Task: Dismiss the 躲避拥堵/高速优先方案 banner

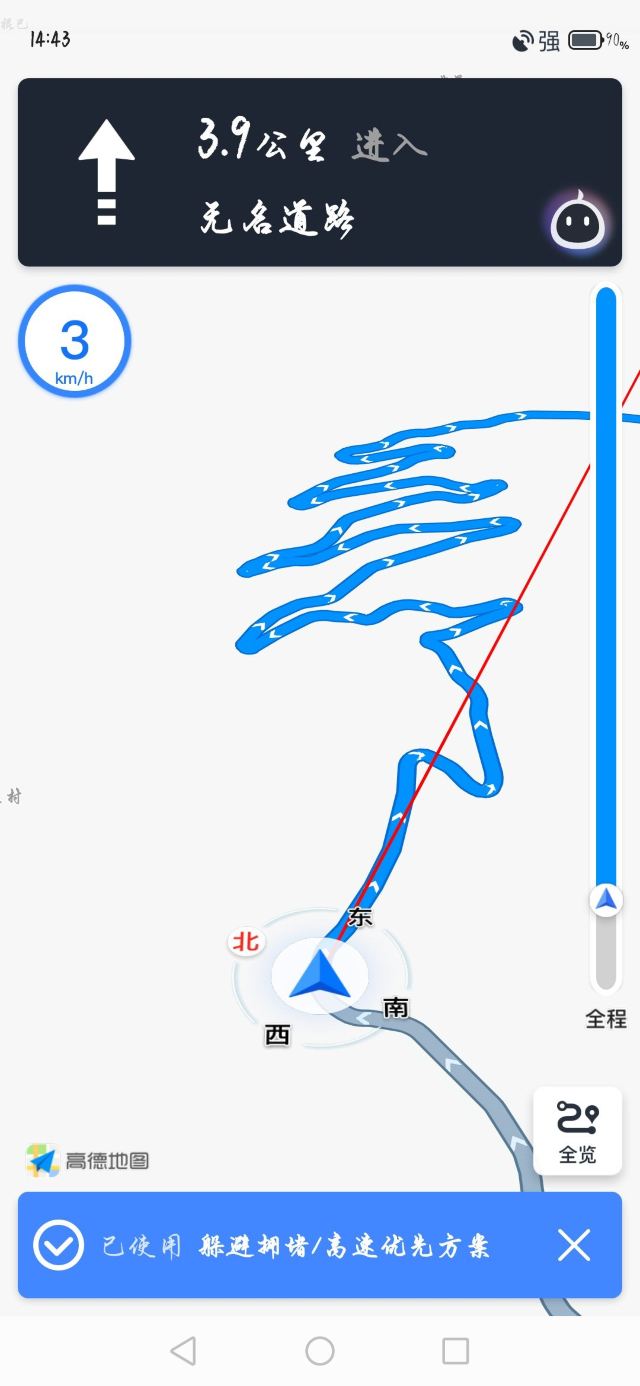Action: [574, 1245]
